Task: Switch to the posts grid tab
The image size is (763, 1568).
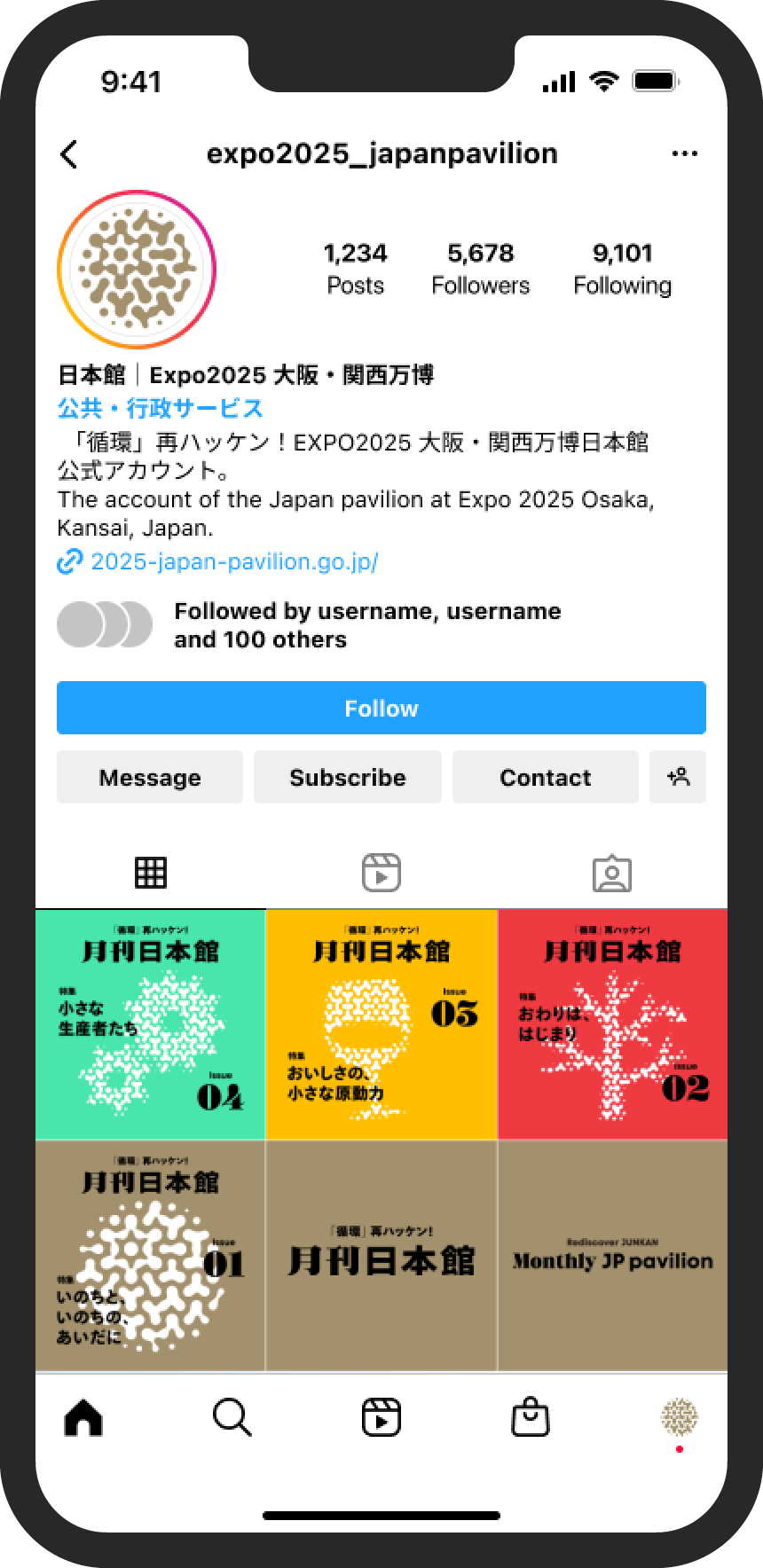Action: [x=150, y=874]
